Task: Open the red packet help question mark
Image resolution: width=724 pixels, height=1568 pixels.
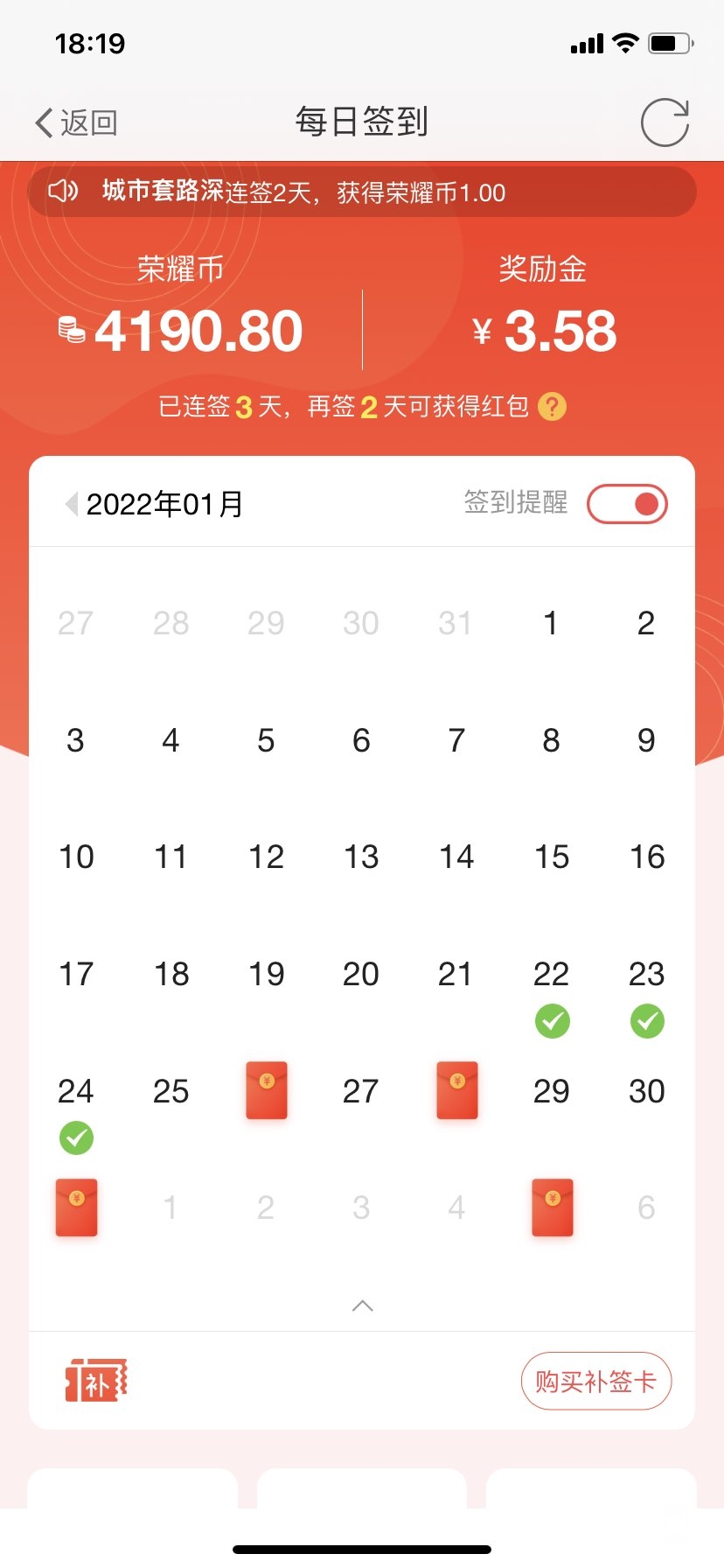Action: point(552,407)
